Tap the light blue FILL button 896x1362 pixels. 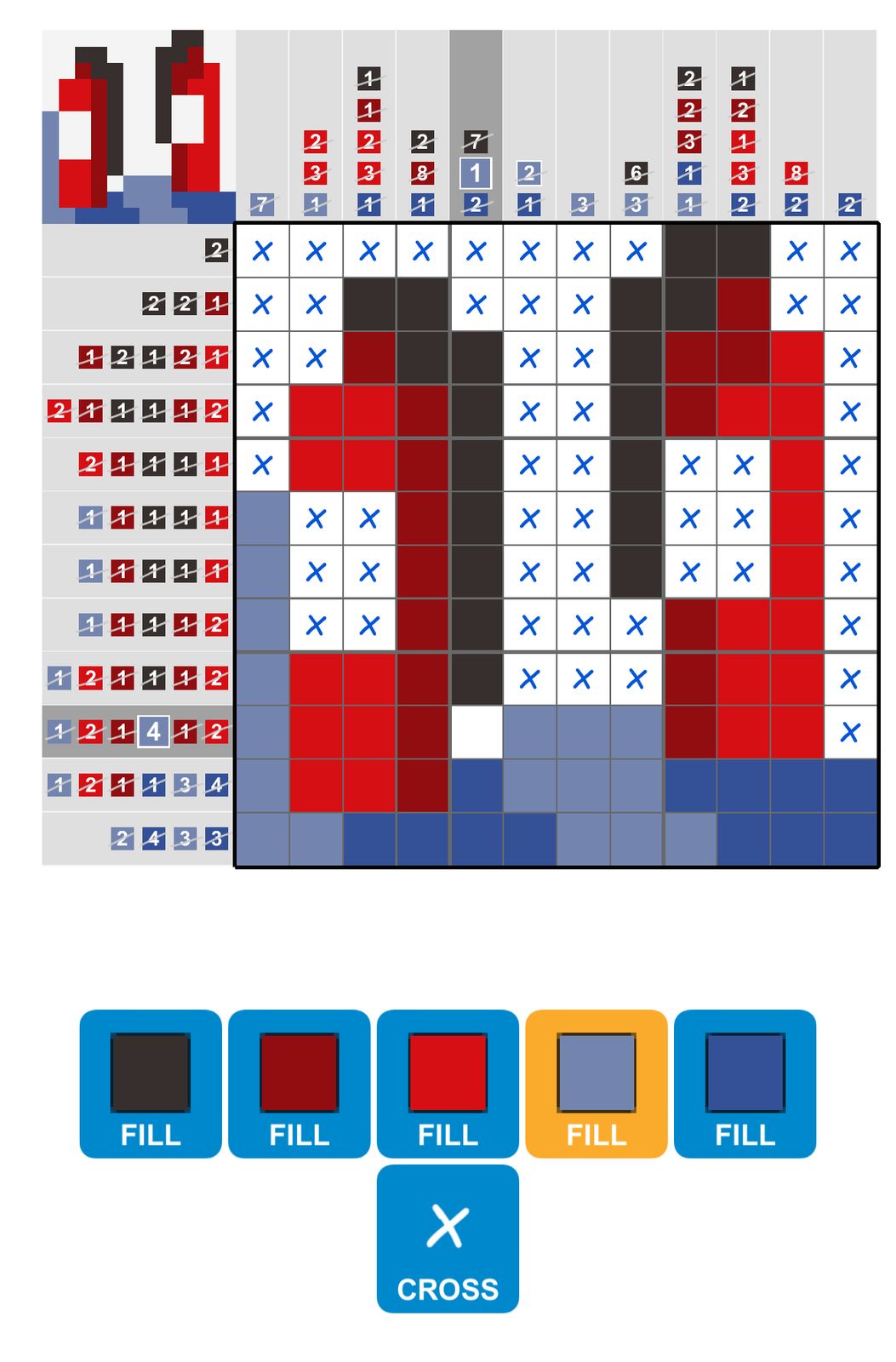pos(596,1083)
